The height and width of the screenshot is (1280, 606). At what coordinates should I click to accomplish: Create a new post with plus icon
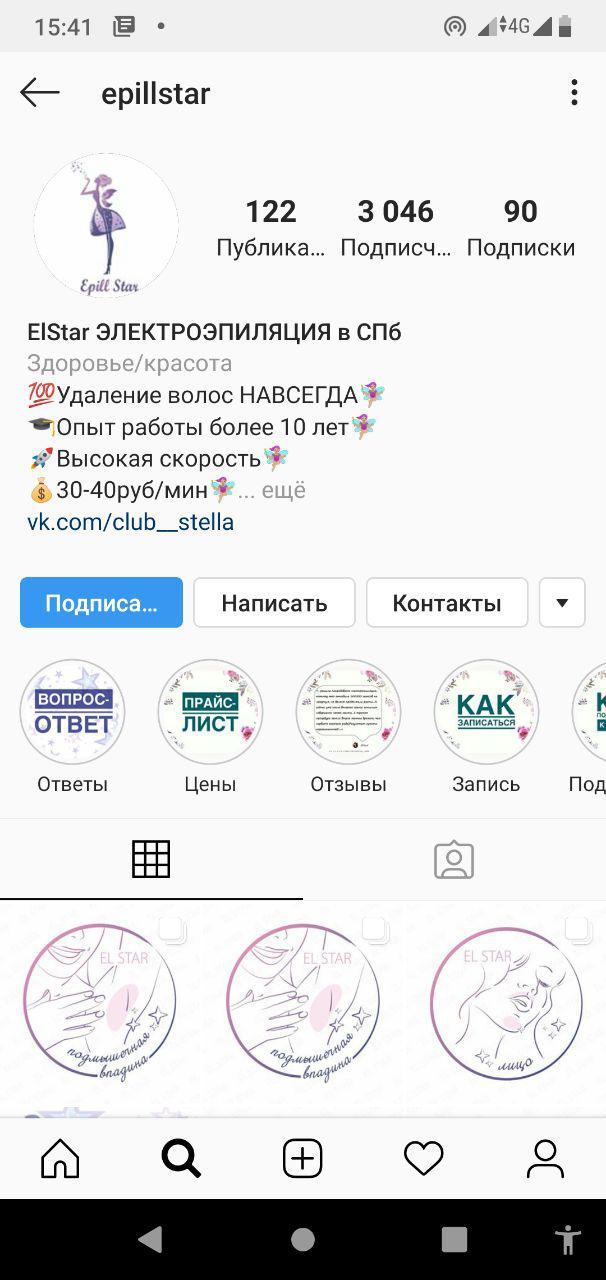point(302,1158)
